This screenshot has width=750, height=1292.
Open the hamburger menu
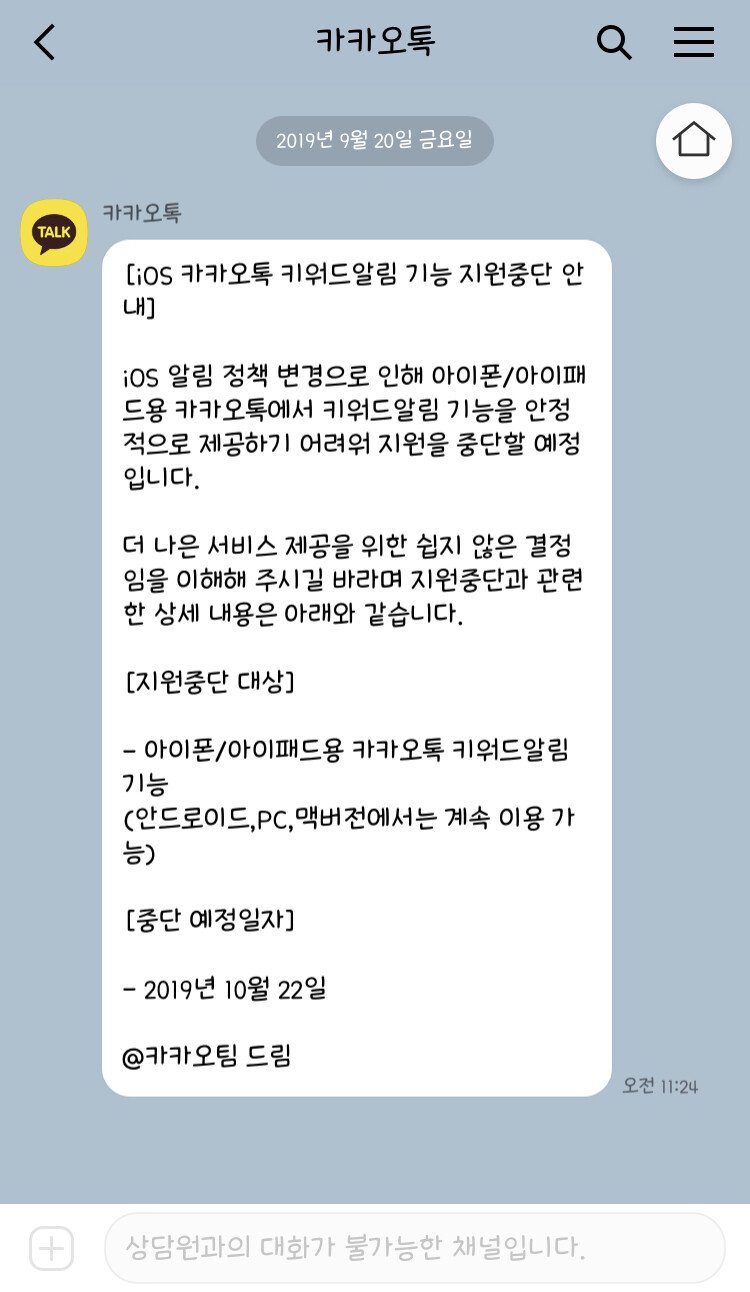(x=693, y=43)
